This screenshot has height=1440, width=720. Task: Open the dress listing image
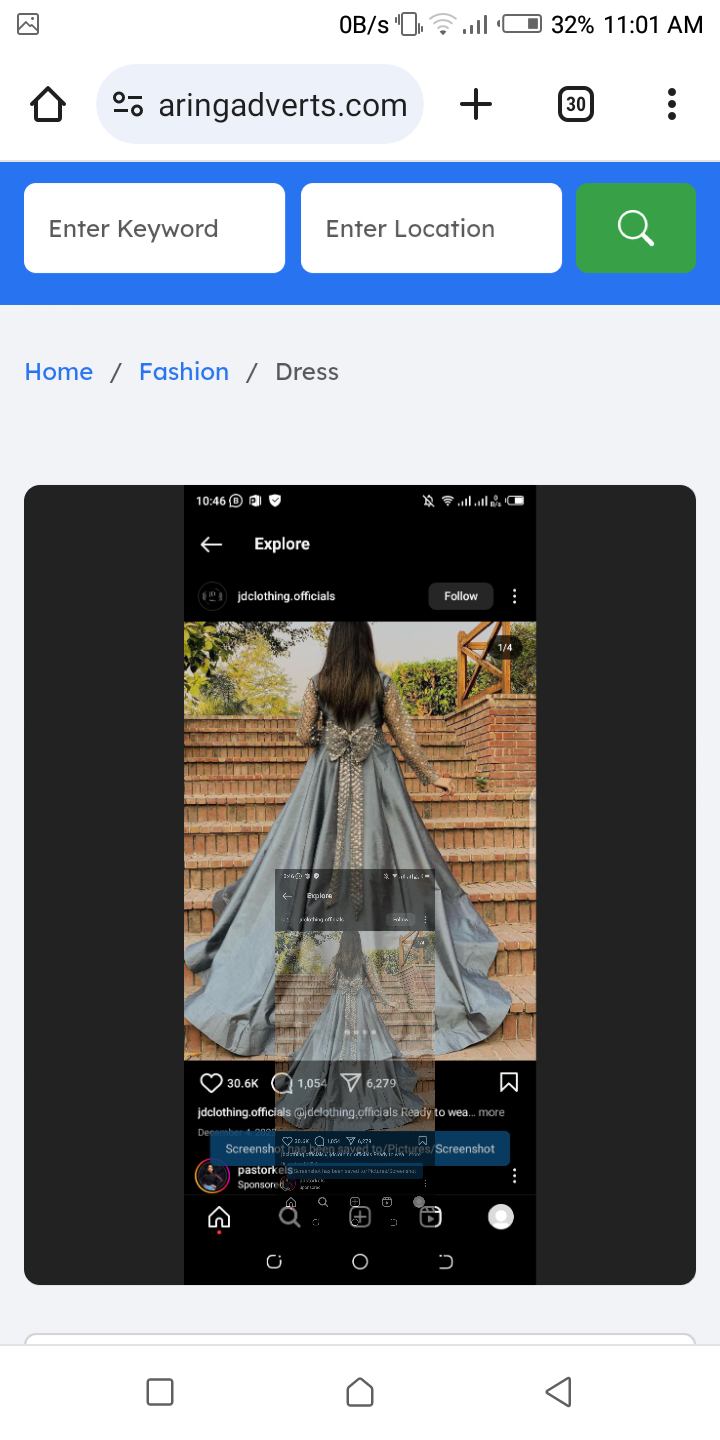pos(360,884)
